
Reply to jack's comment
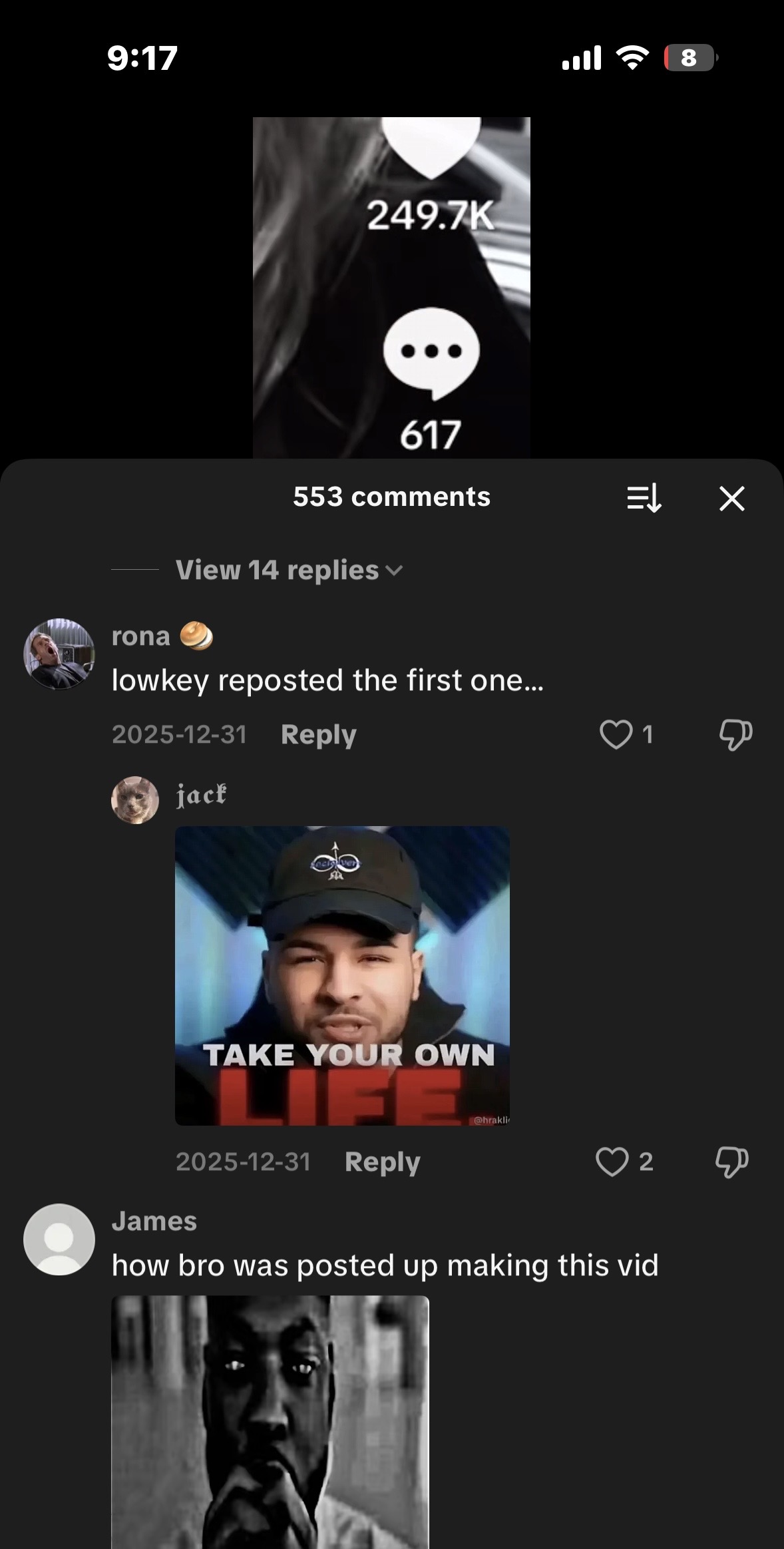tap(382, 1162)
